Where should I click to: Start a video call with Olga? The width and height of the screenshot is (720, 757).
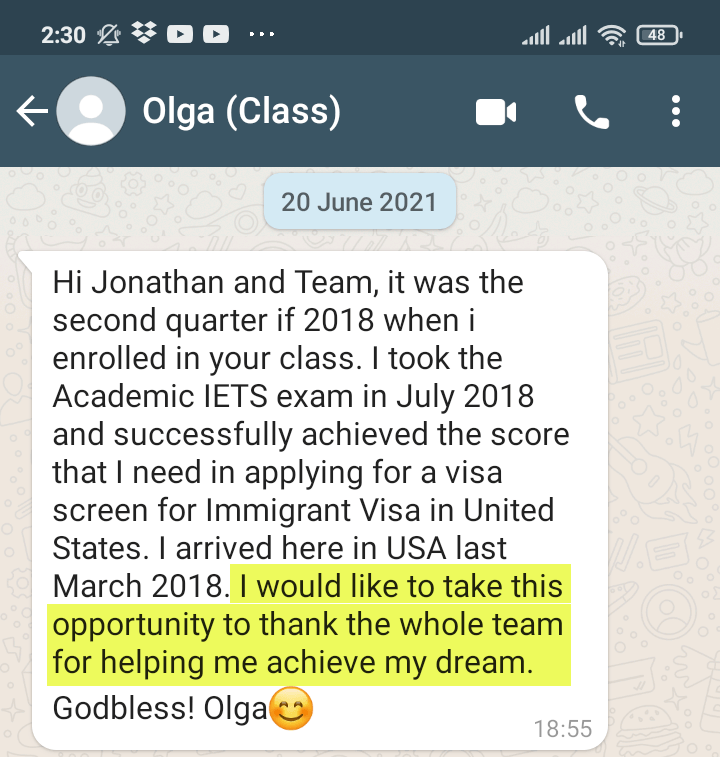pos(495,111)
